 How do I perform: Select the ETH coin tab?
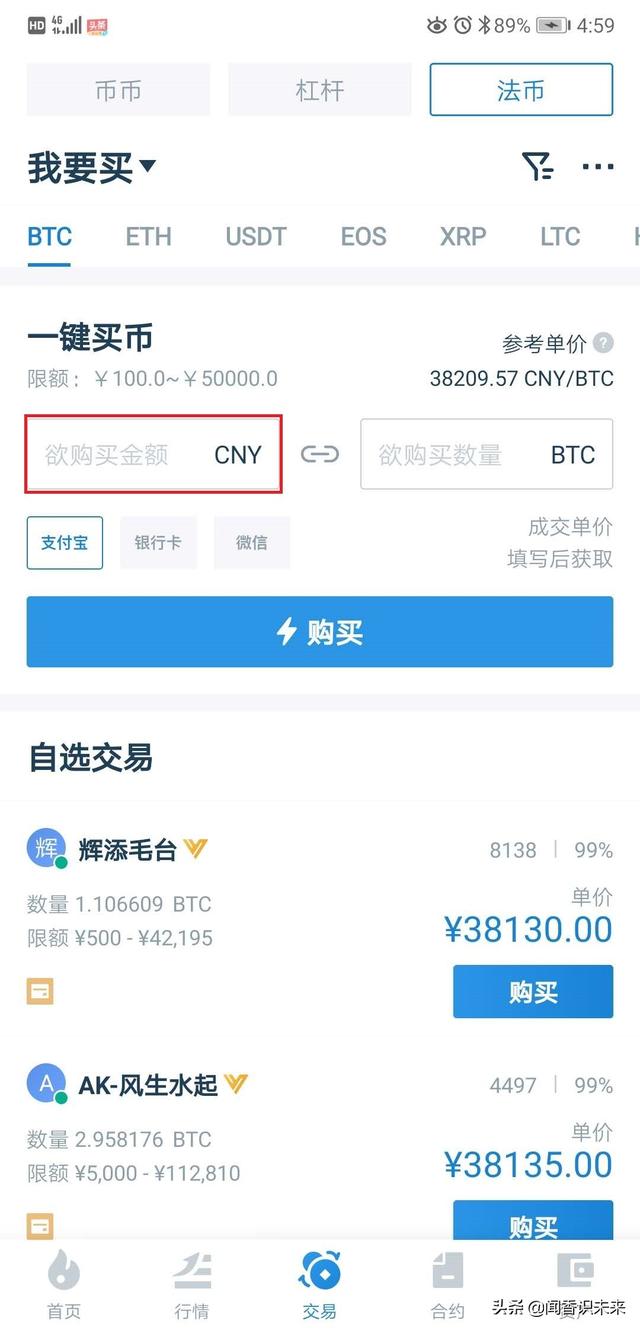(148, 237)
